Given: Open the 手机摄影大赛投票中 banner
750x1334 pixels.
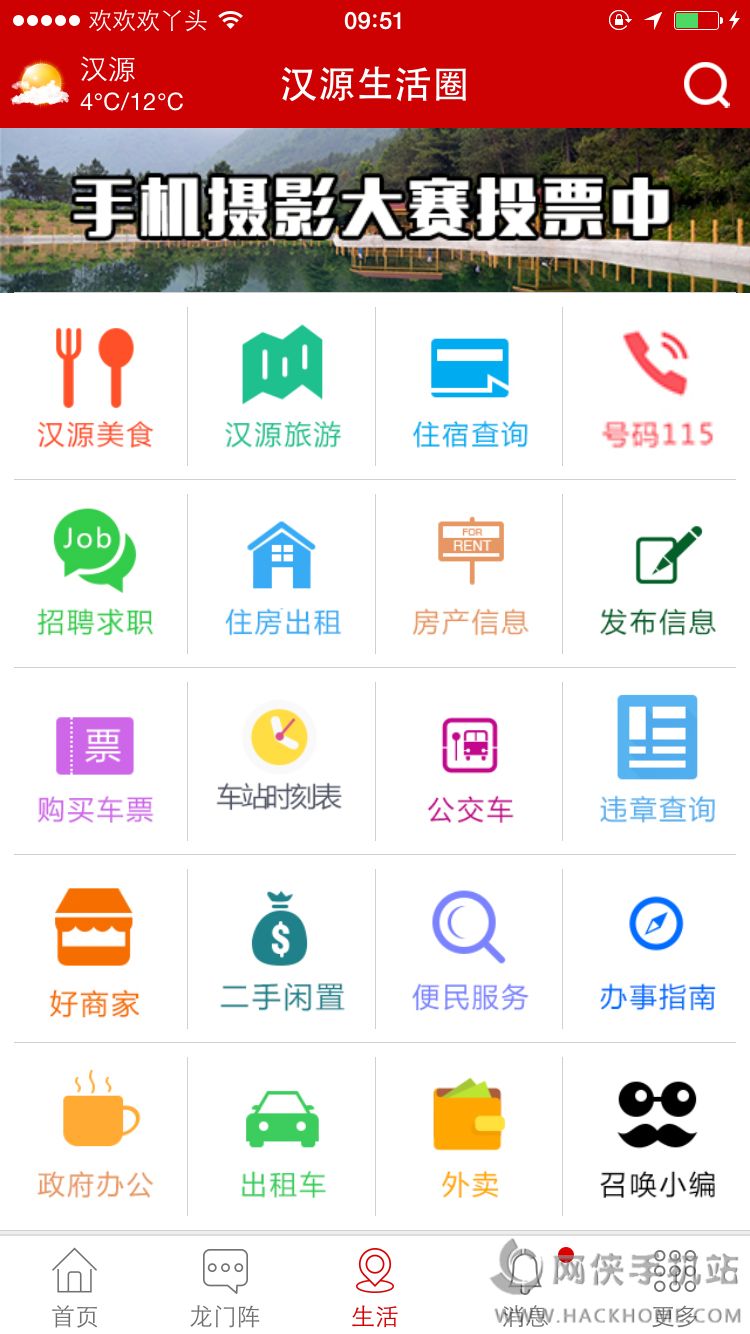Looking at the screenshot, I should tap(375, 210).
